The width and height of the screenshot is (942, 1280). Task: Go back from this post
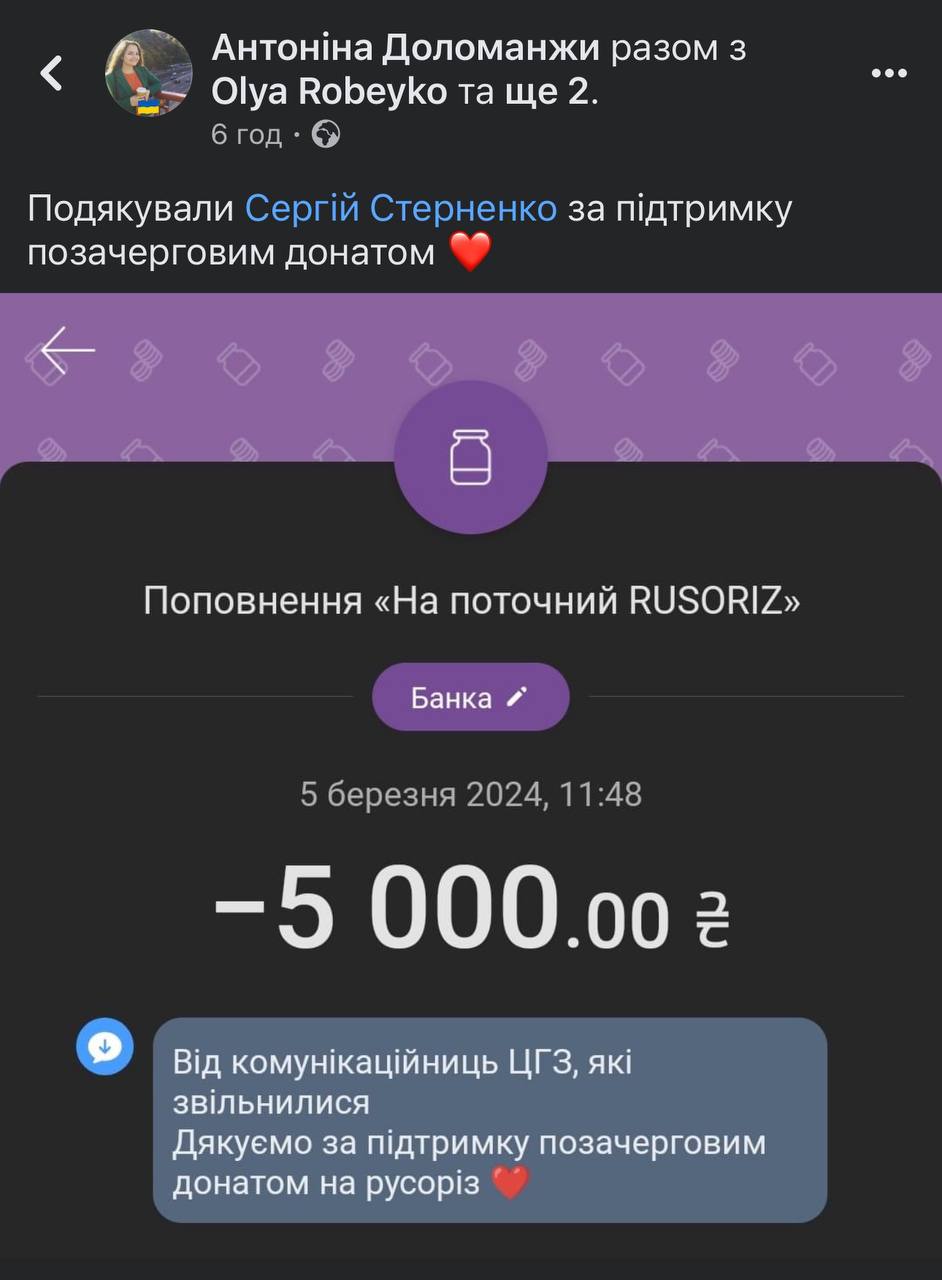coord(51,73)
